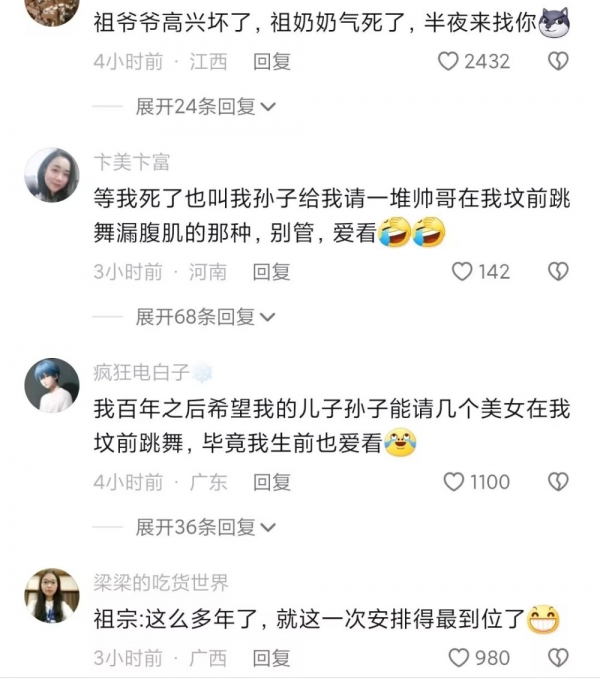The height and width of the screenshot is (686, 600).
Task: Expand 展开36条回复
Action: coord(205,527)
